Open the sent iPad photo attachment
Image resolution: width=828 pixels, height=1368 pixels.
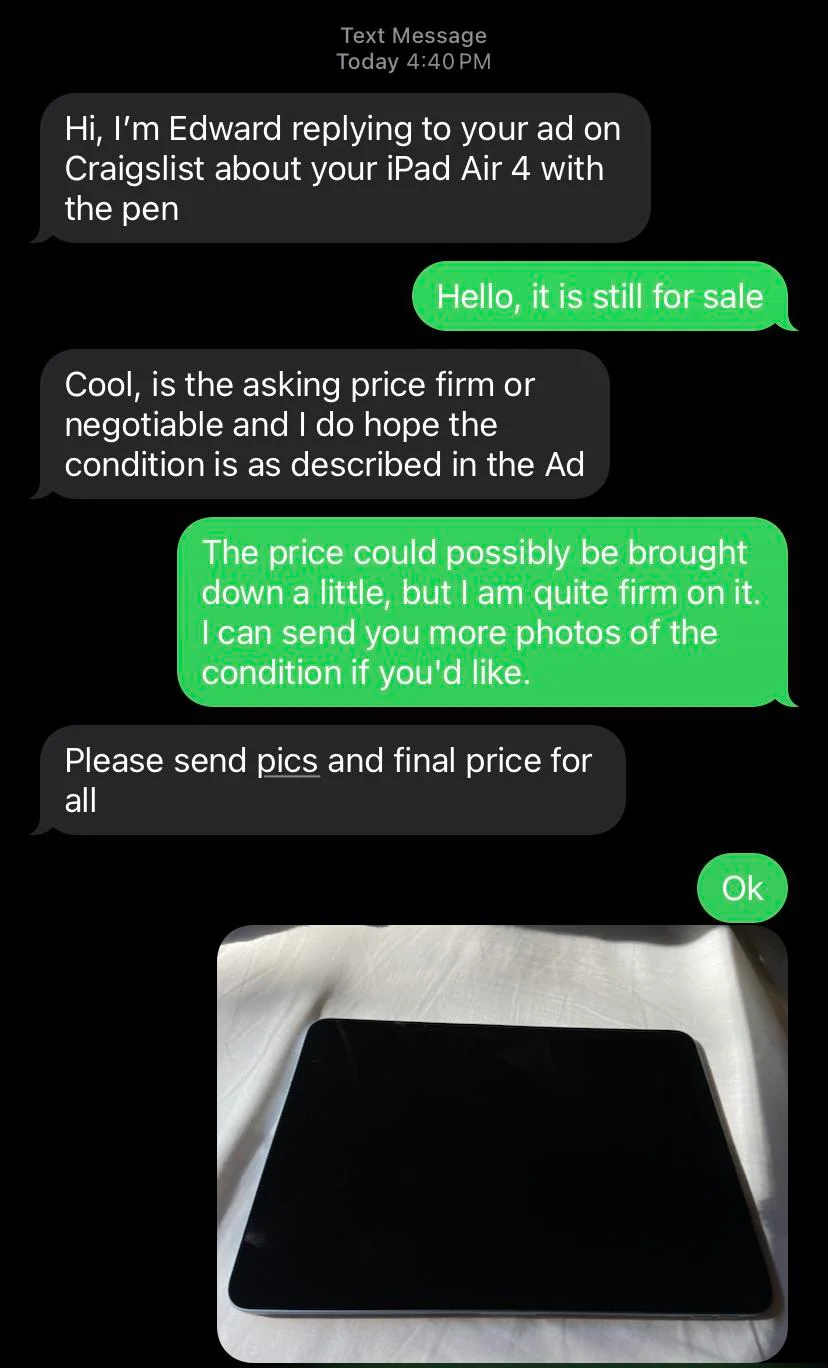point(502,1143)
